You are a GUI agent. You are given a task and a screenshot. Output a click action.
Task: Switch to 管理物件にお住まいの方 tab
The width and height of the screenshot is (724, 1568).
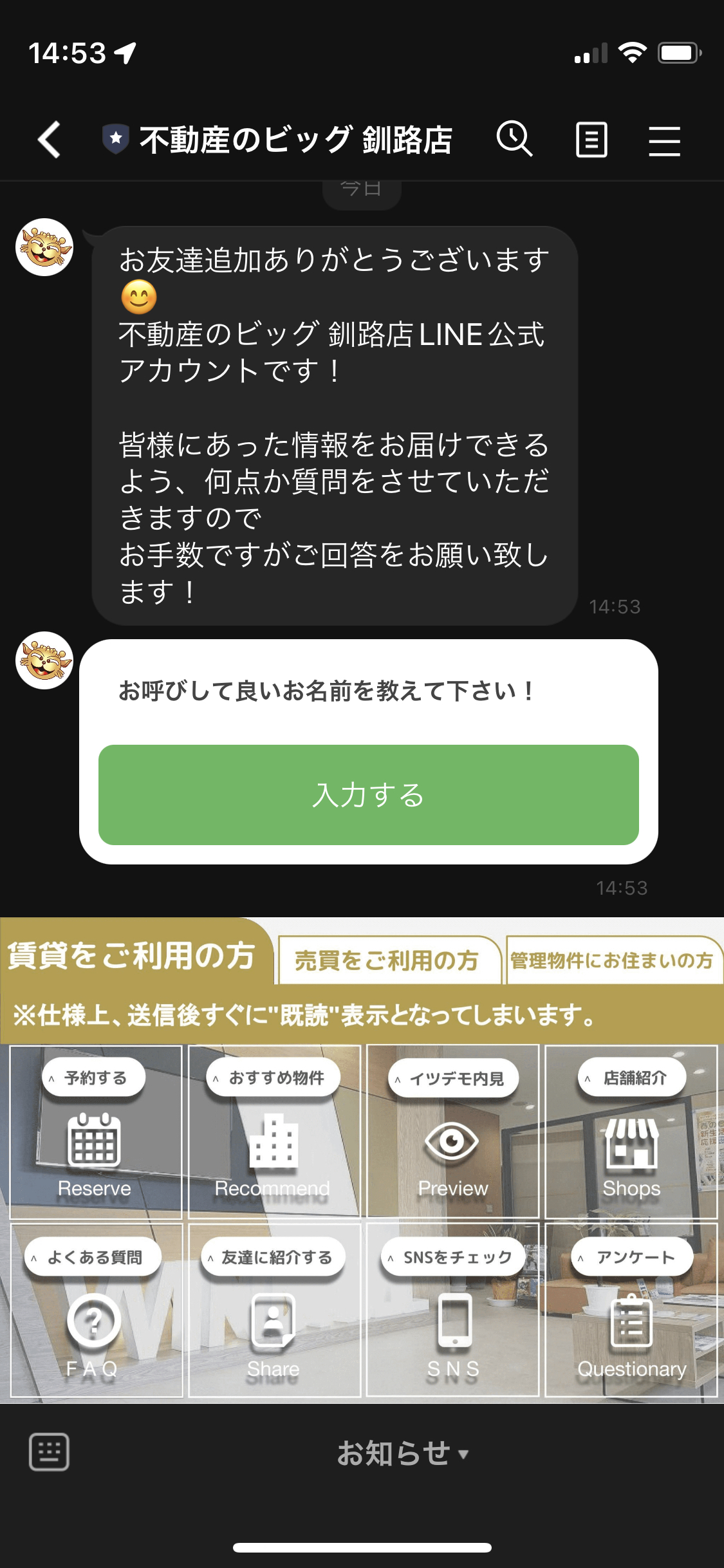coord(611,960)
